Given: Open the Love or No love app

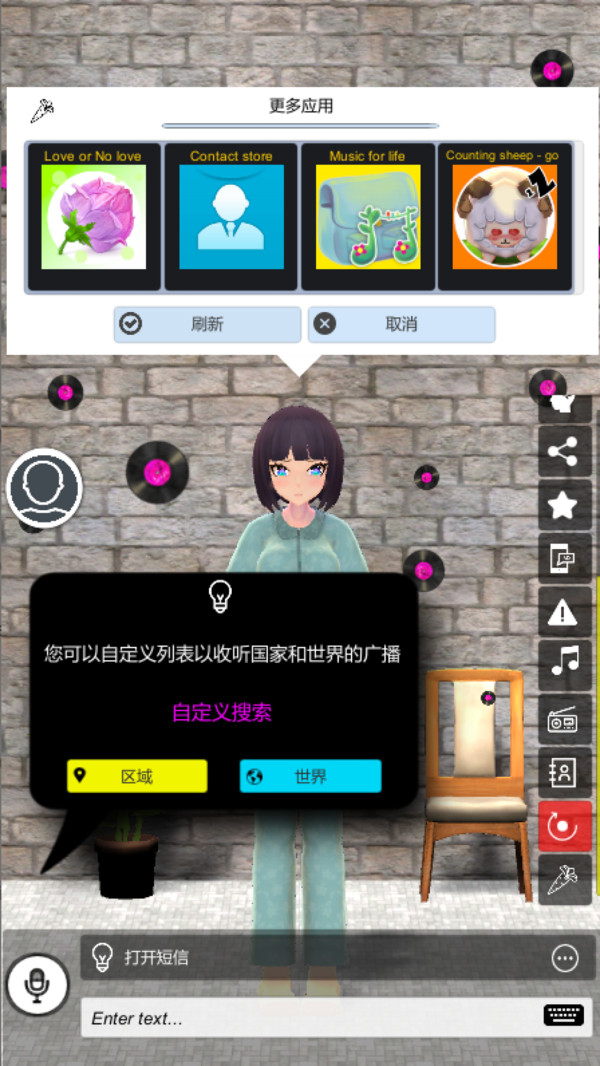Looking at the screenshot, I should tap(93, 217).
